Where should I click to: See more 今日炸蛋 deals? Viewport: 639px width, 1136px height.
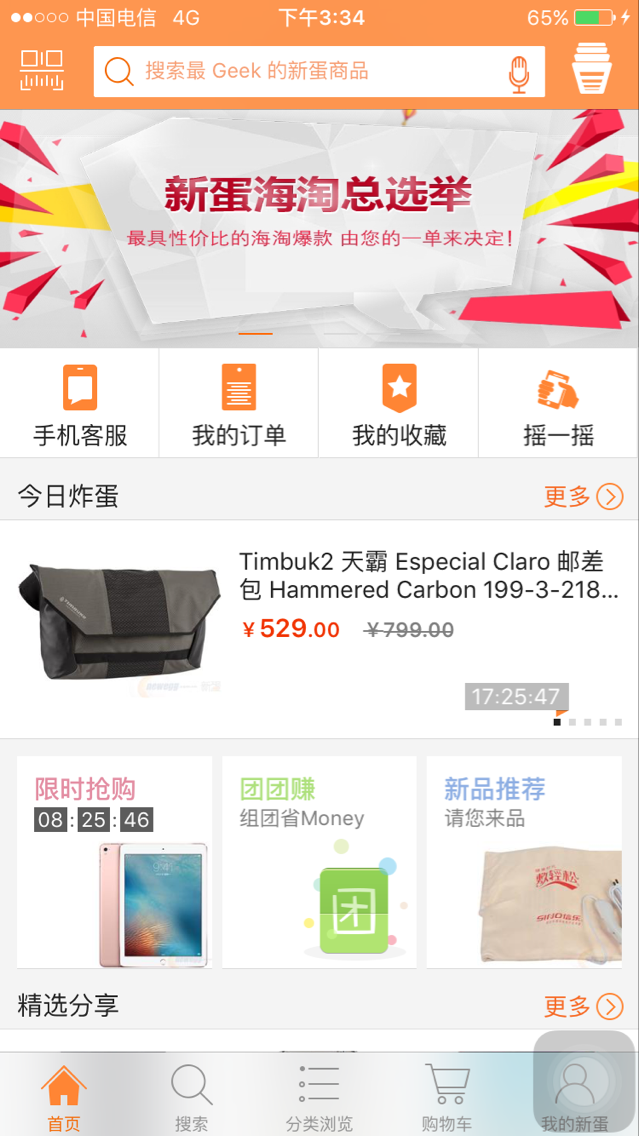point(583,496)
